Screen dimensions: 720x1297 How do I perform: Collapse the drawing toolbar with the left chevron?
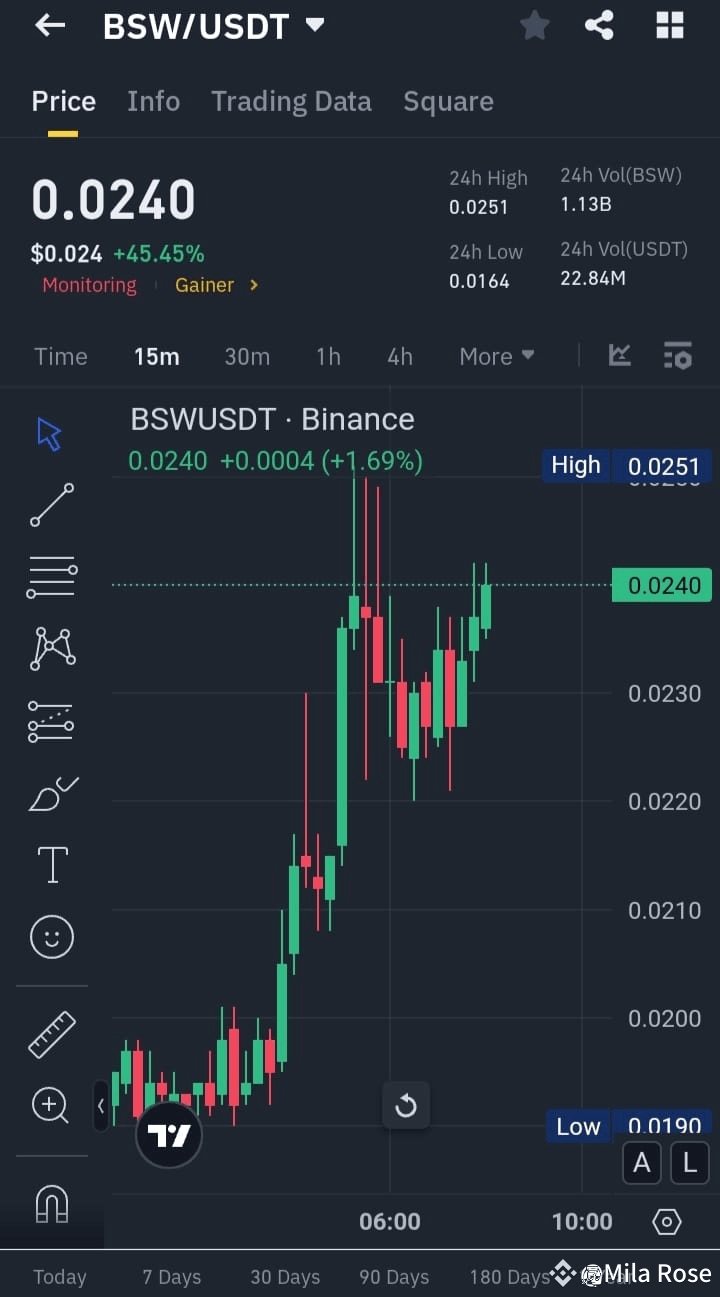click(101, 1107)
